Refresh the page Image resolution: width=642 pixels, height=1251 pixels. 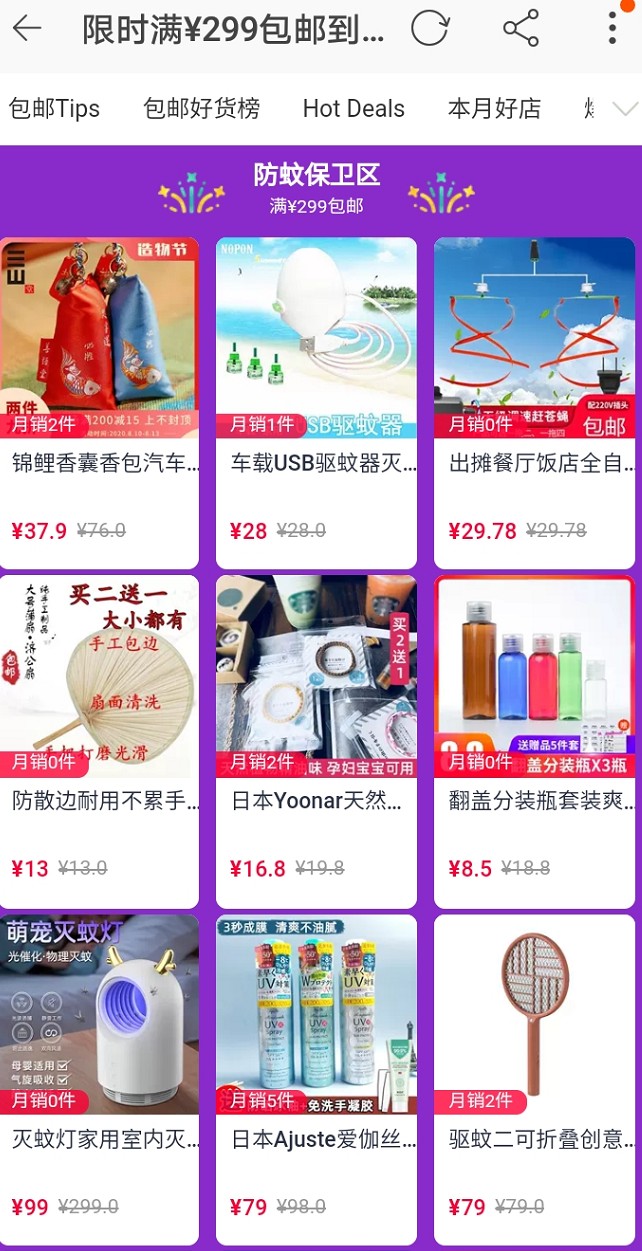coord(430,28)
